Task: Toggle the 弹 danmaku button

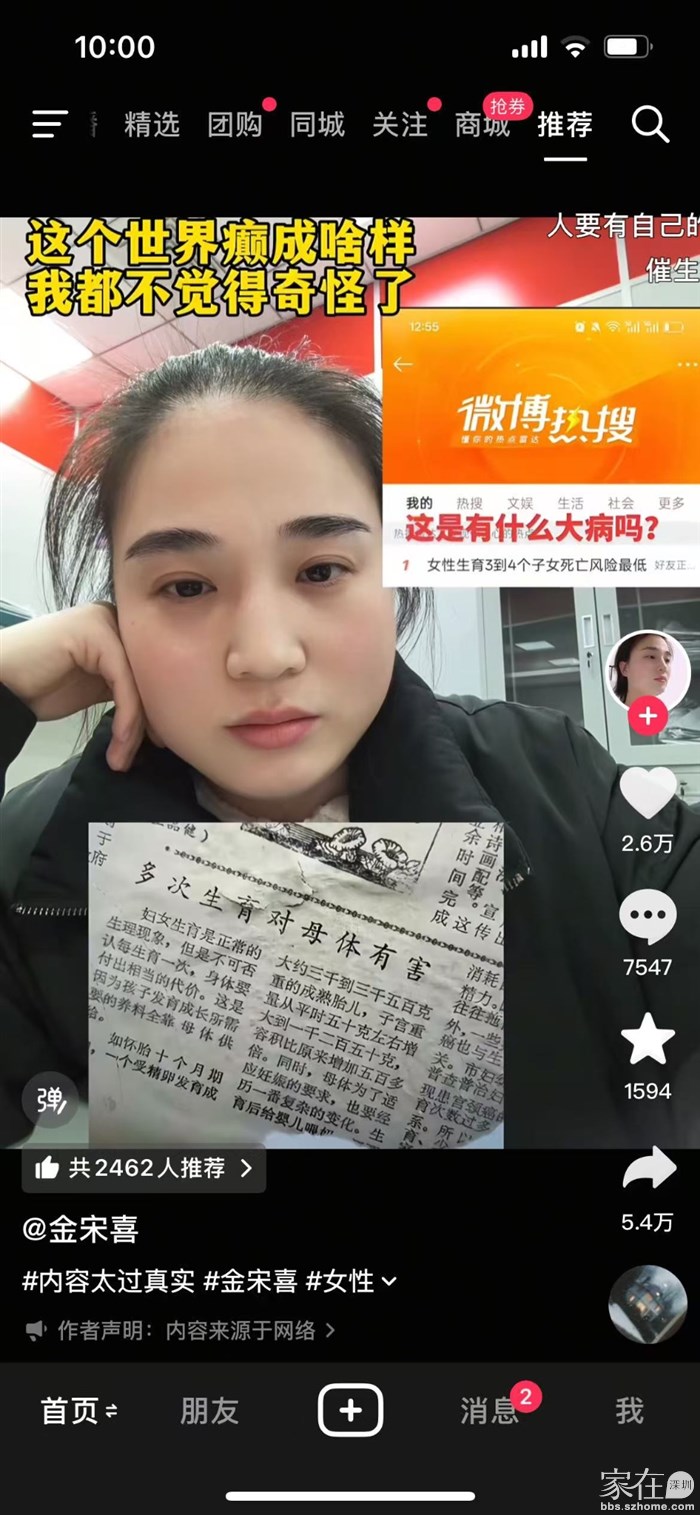Action: pos(50,1100)
